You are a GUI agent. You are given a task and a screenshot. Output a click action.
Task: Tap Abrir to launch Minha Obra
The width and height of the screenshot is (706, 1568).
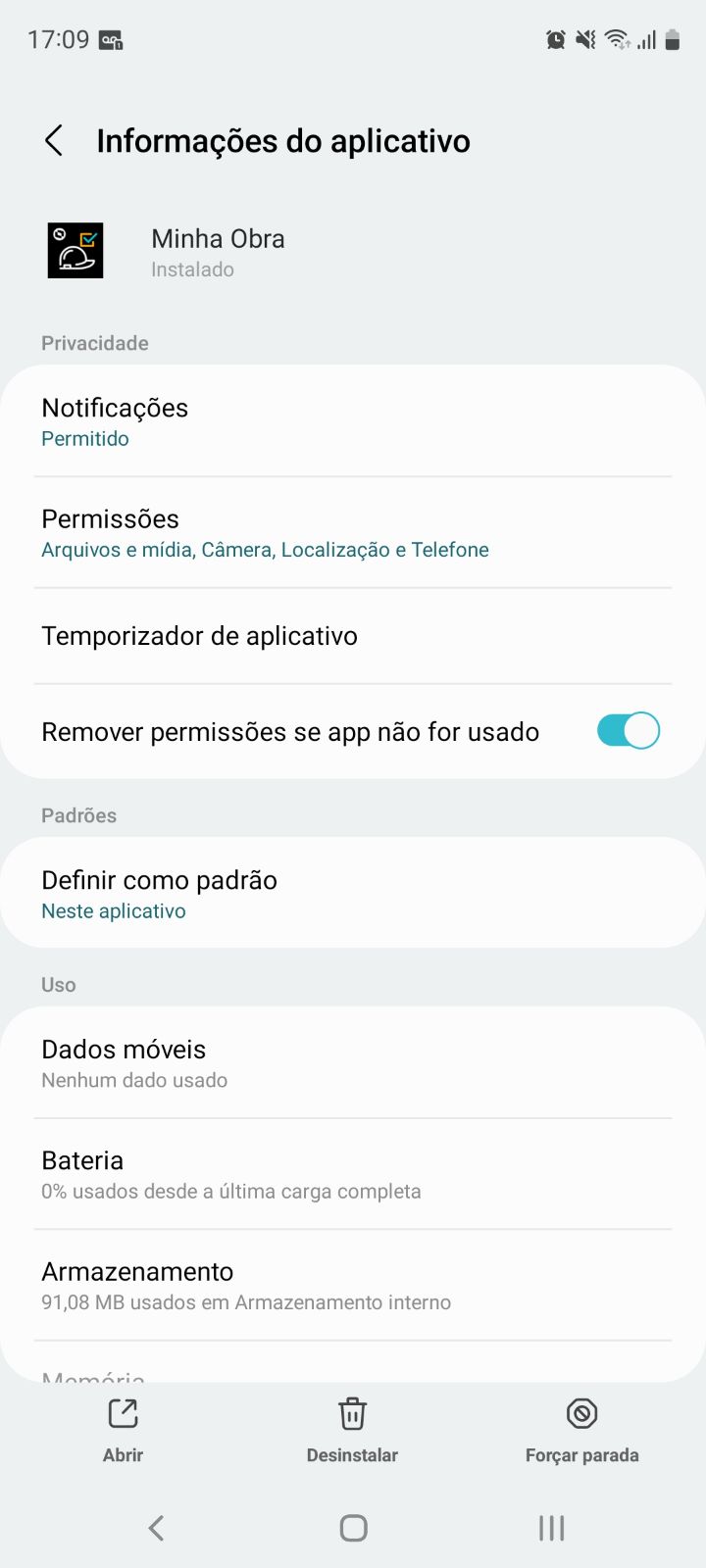pos(123,1430)
